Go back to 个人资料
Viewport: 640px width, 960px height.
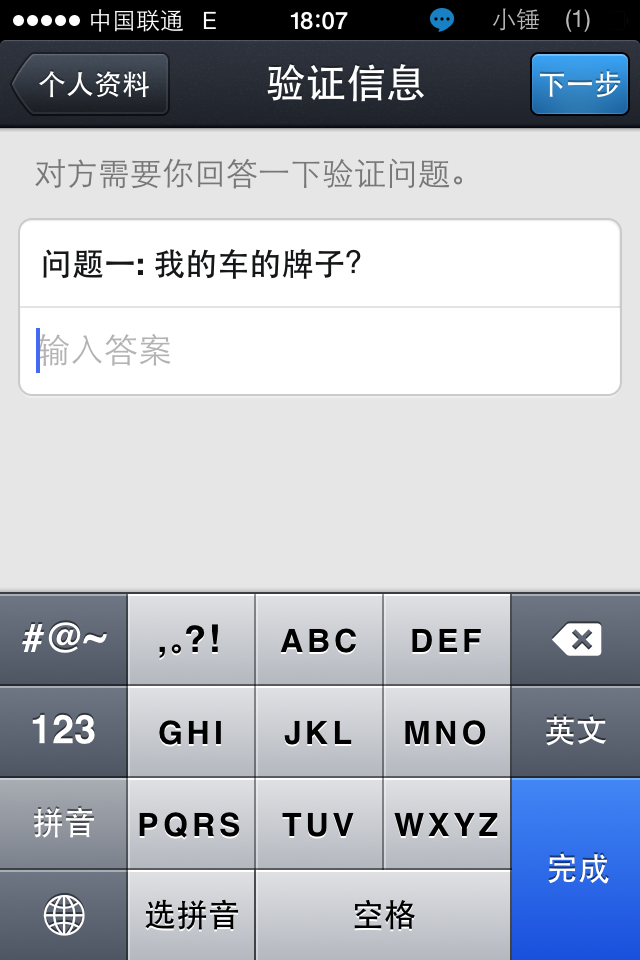click(x=91, y=84)
